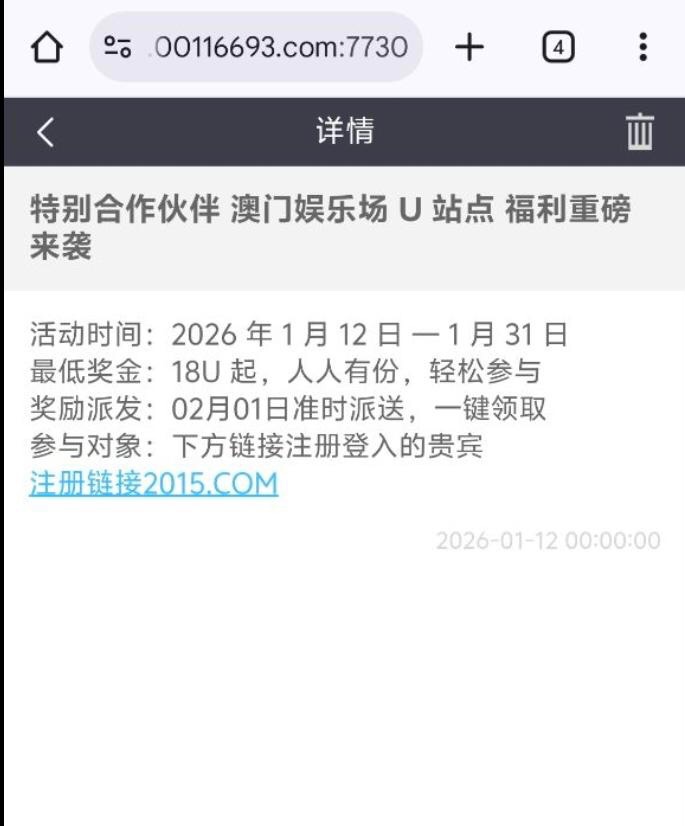The image size is (685, 826).
Task: Go back from the 详情 page
Action: point(45,132)
